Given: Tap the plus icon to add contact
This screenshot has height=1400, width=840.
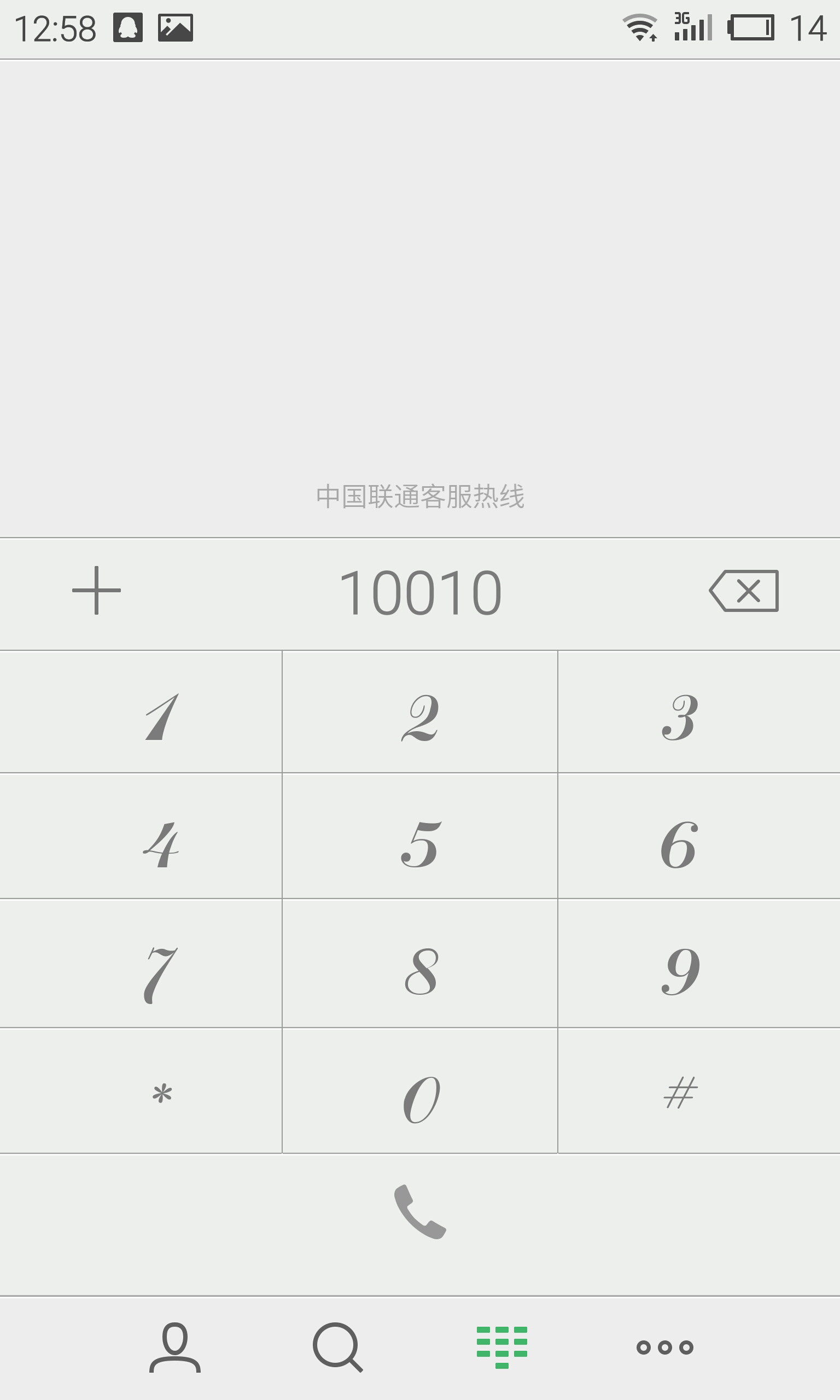Looking at the screenshot, I should (x=96, y=590).
